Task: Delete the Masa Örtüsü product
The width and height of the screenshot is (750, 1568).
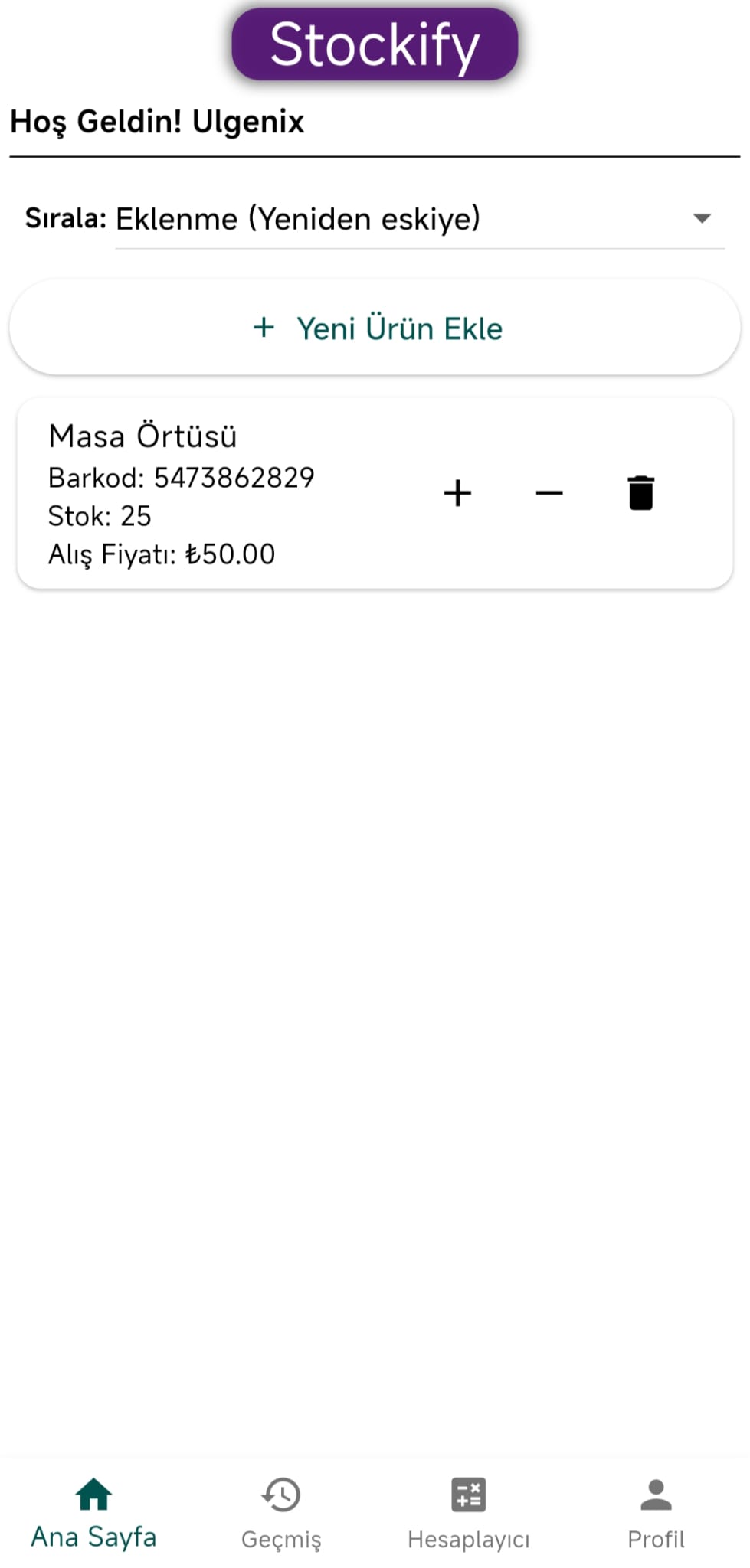Action: (x=640, y=493)
